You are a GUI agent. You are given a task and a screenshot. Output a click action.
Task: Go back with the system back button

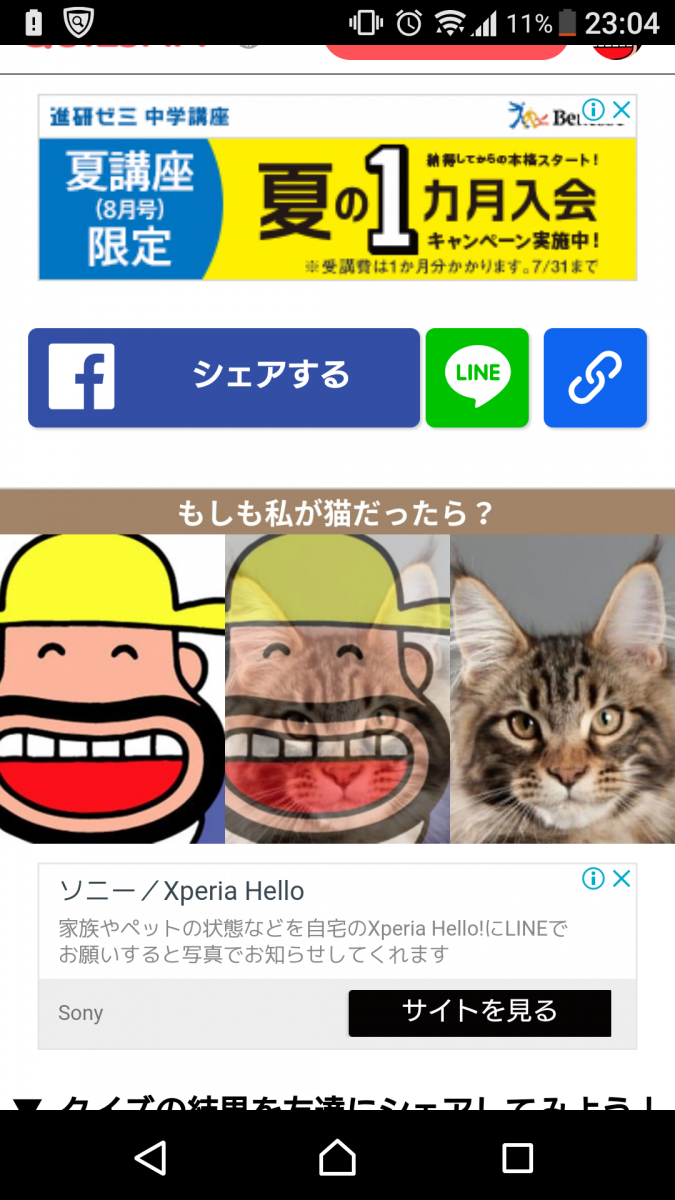coord(151,1157)
